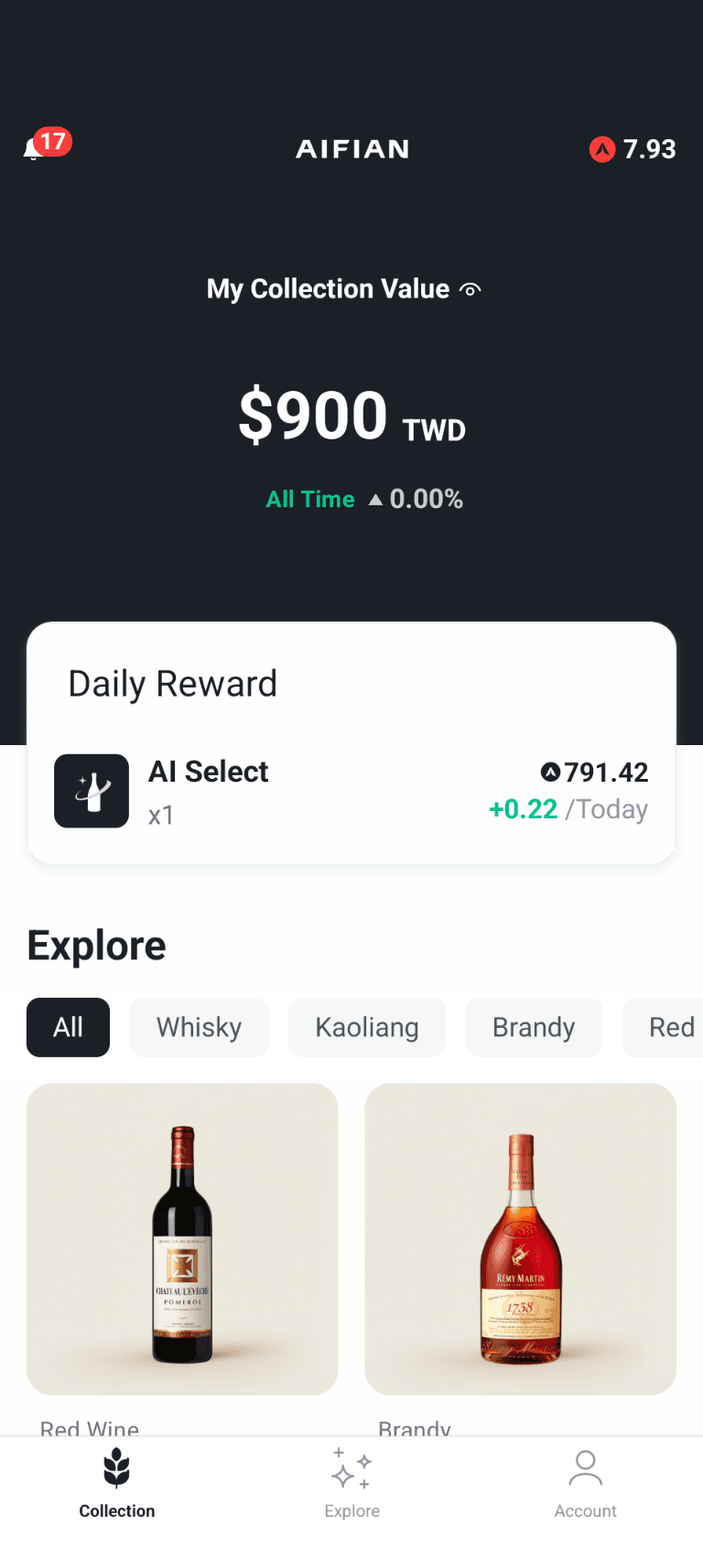Tap the coin icon next to 791.42
The image size is (703, 1568).
[548, 772]
